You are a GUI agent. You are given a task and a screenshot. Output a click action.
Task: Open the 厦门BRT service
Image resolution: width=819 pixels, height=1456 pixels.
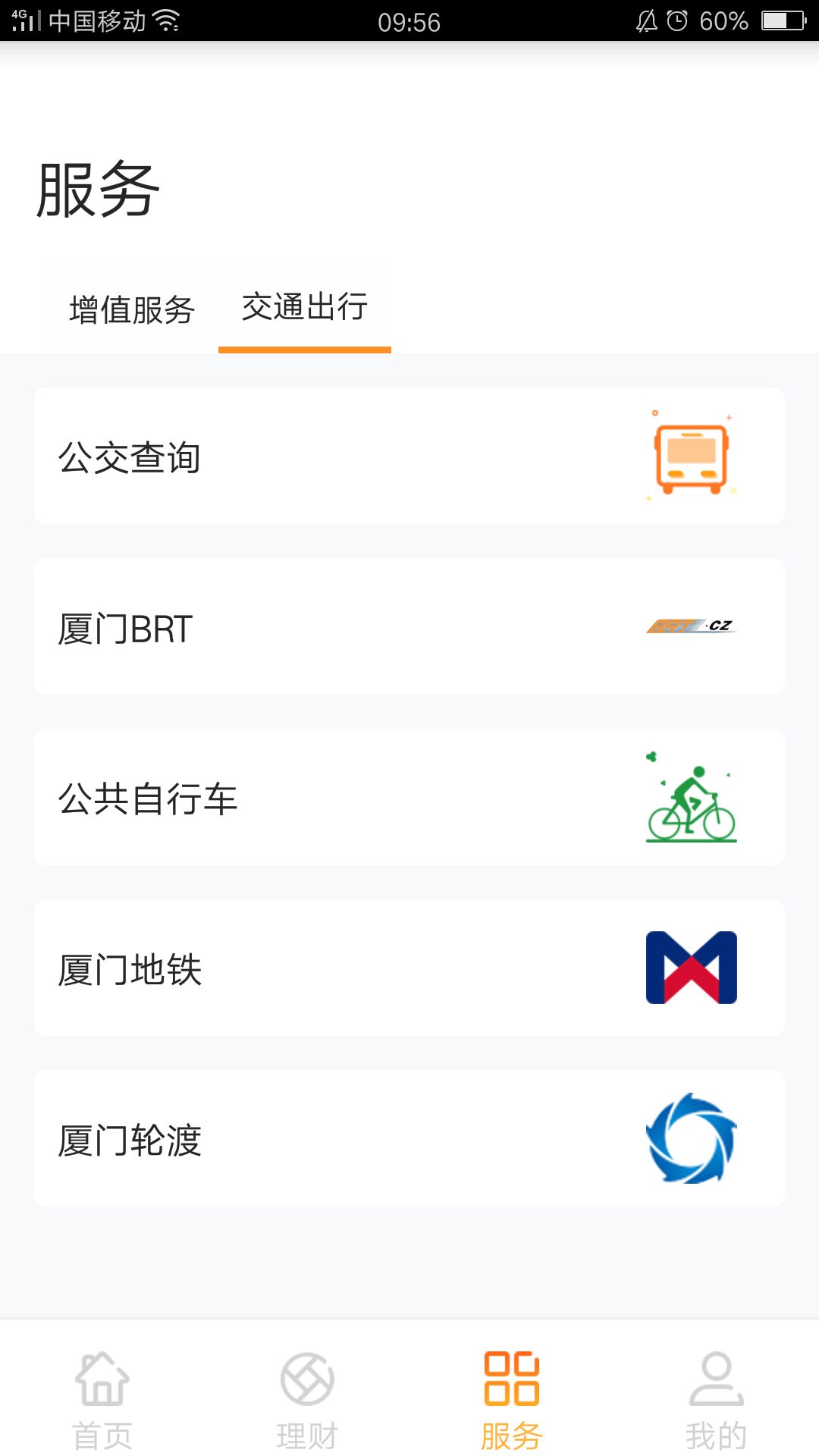click(409, 626)
